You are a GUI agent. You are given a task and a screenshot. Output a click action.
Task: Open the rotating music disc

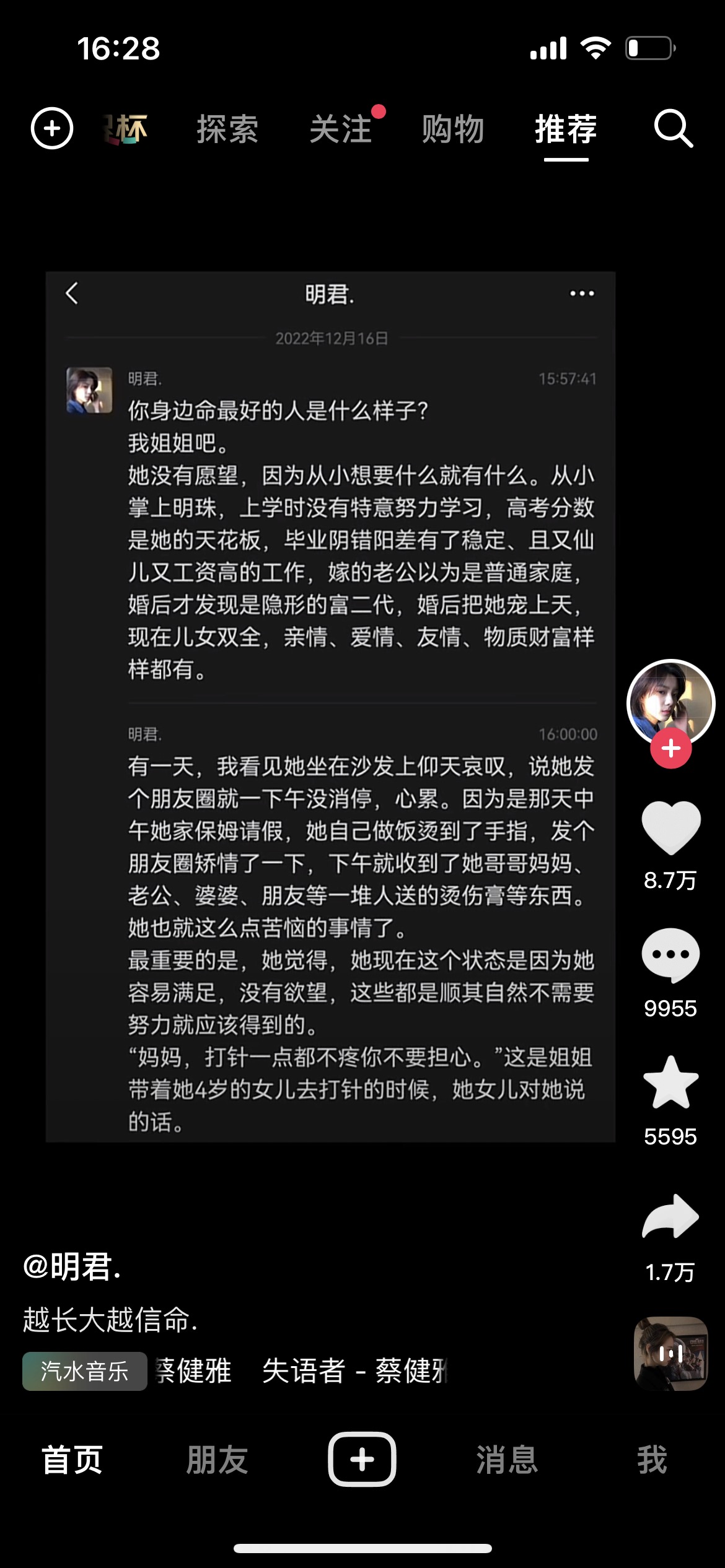pos(670,1352)
